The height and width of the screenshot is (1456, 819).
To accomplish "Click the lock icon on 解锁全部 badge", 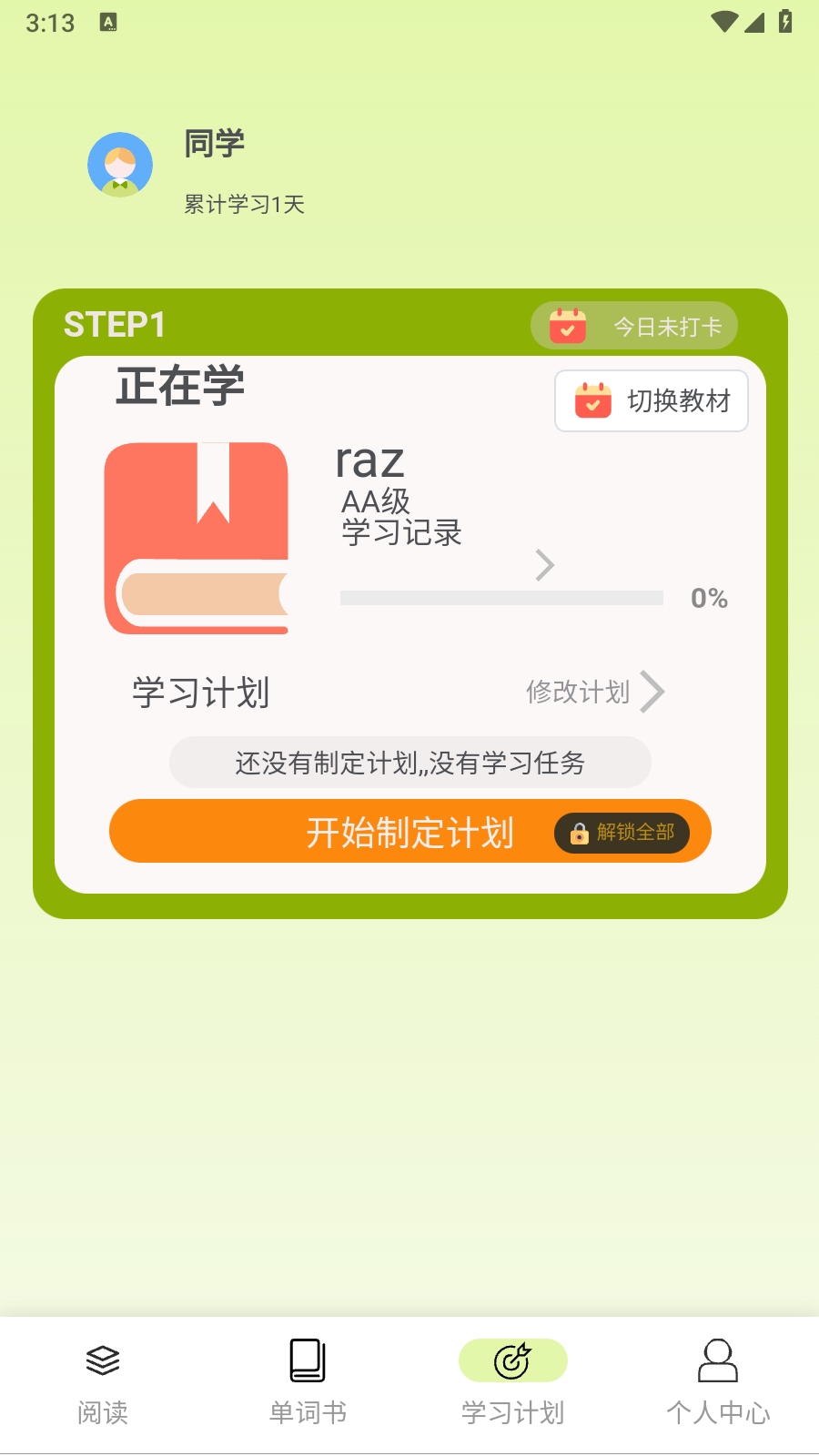I will 580,832.
